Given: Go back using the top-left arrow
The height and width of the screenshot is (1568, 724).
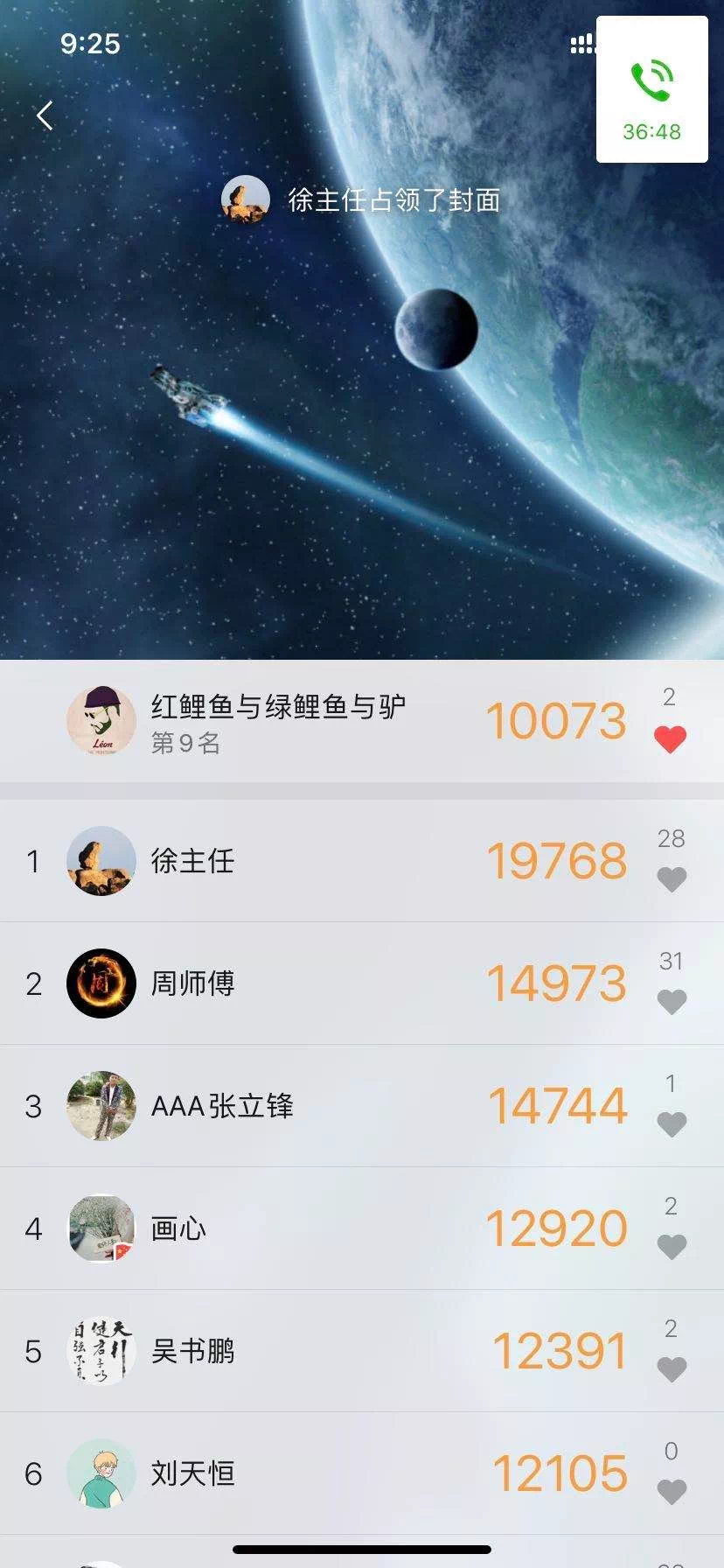Looking at the screenshot, I should 45,115.
